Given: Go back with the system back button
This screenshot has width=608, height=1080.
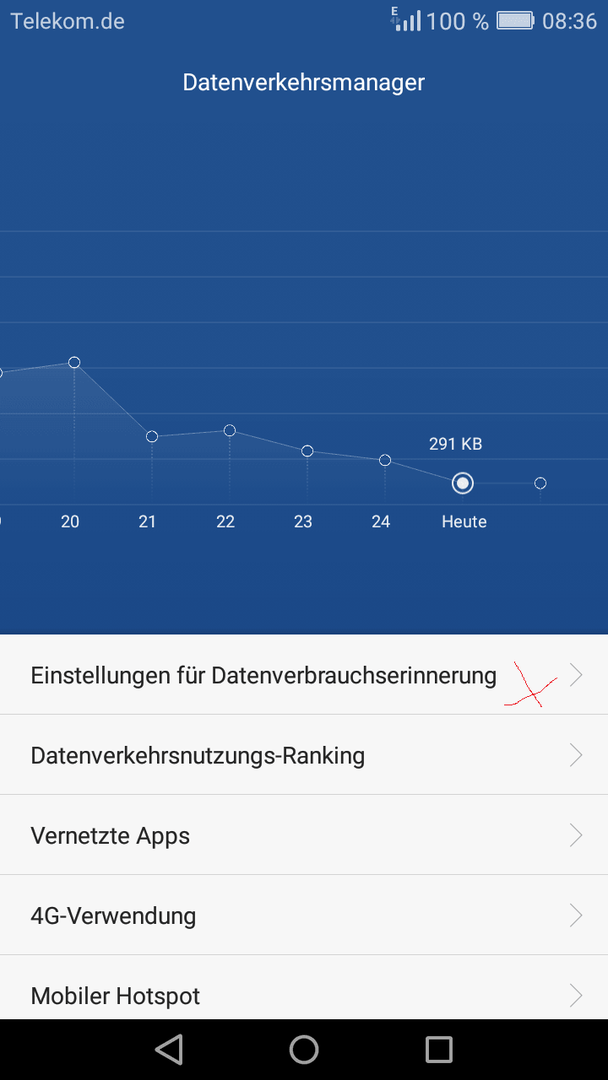Looking at the screenshot, I should tap(169, 1050).
